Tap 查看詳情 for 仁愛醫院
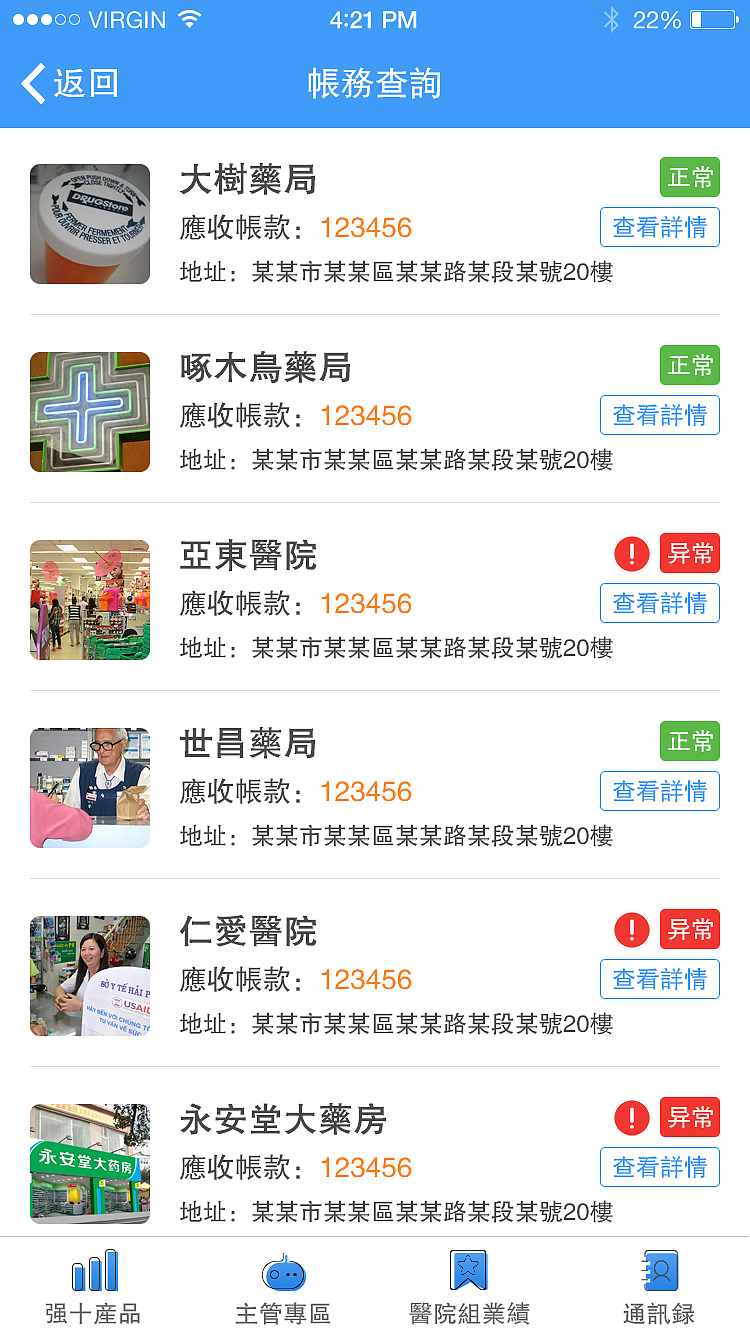750x1334 pixels. (659, 980)
